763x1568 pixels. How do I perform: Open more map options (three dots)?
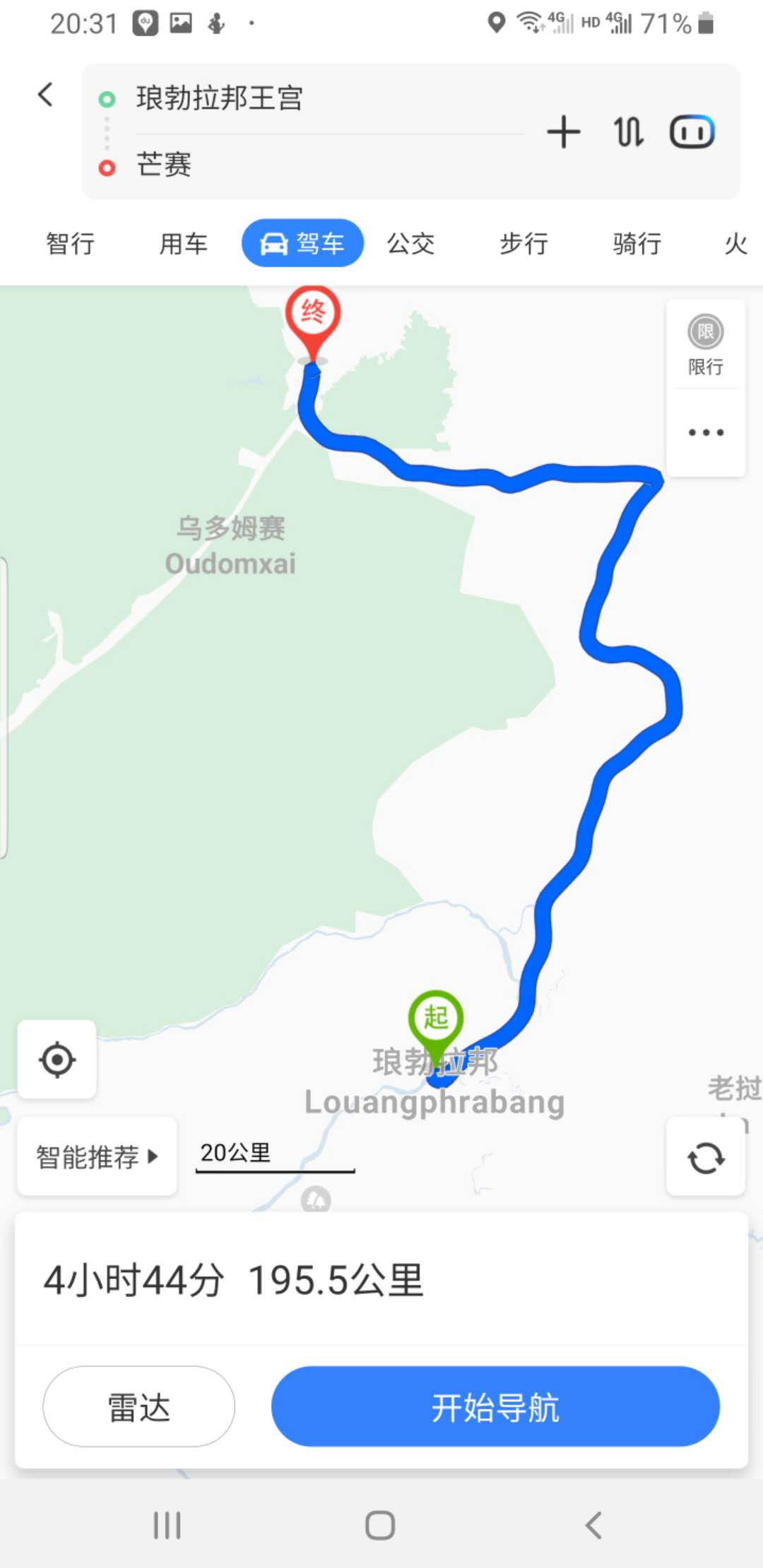[706, 432]
